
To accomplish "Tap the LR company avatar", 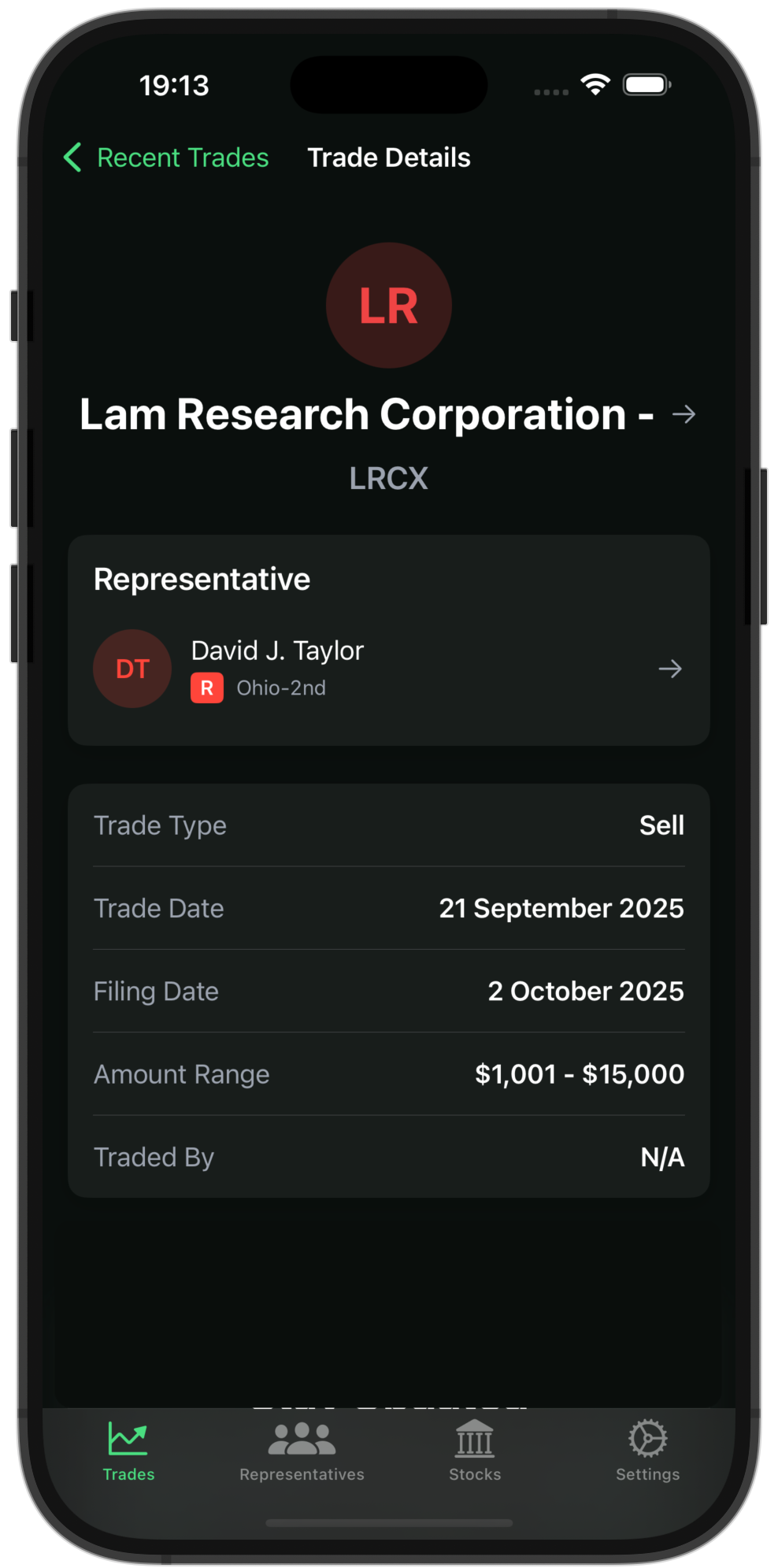I will [389, 305].
